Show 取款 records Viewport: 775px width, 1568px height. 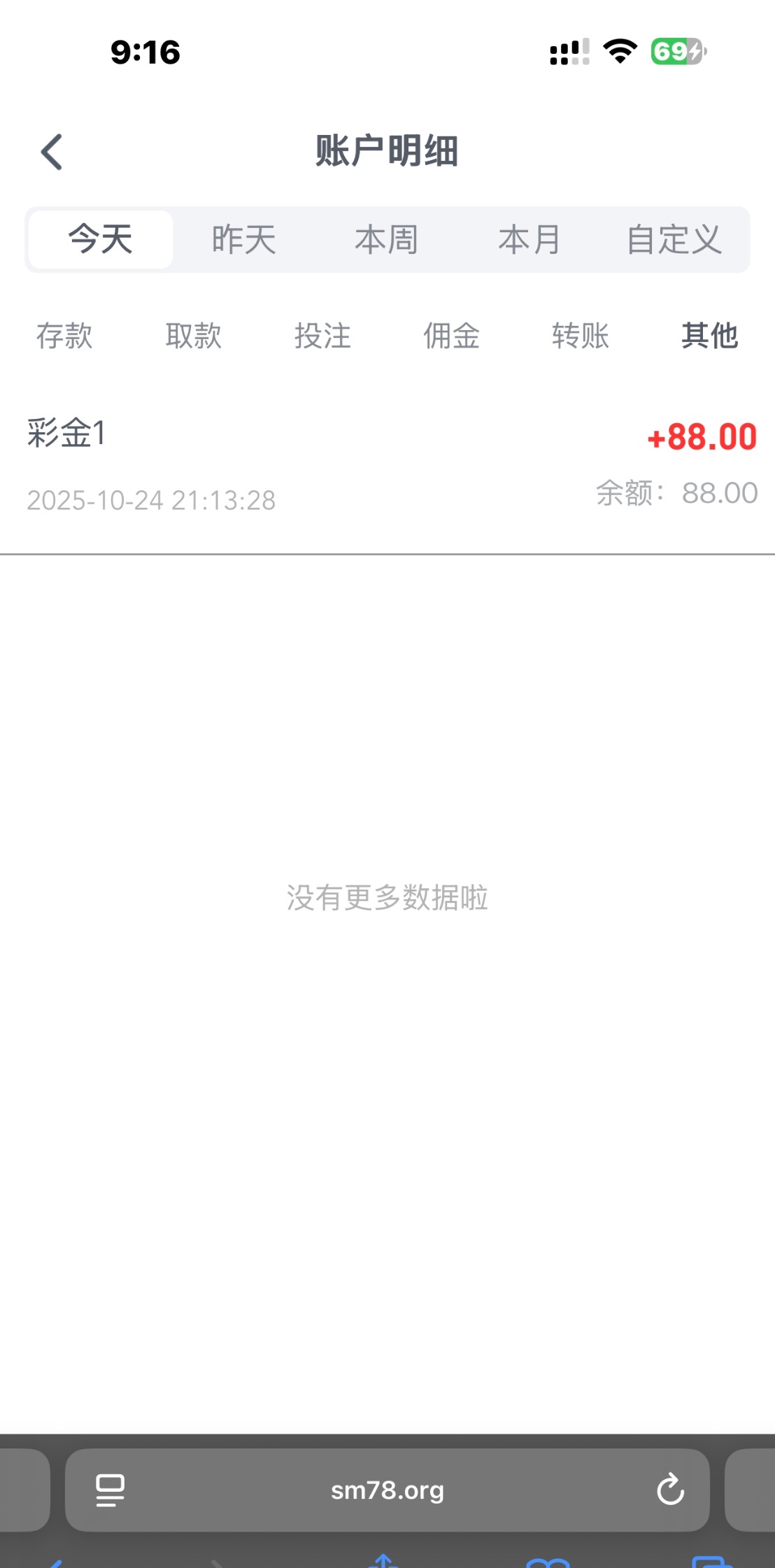194,336
